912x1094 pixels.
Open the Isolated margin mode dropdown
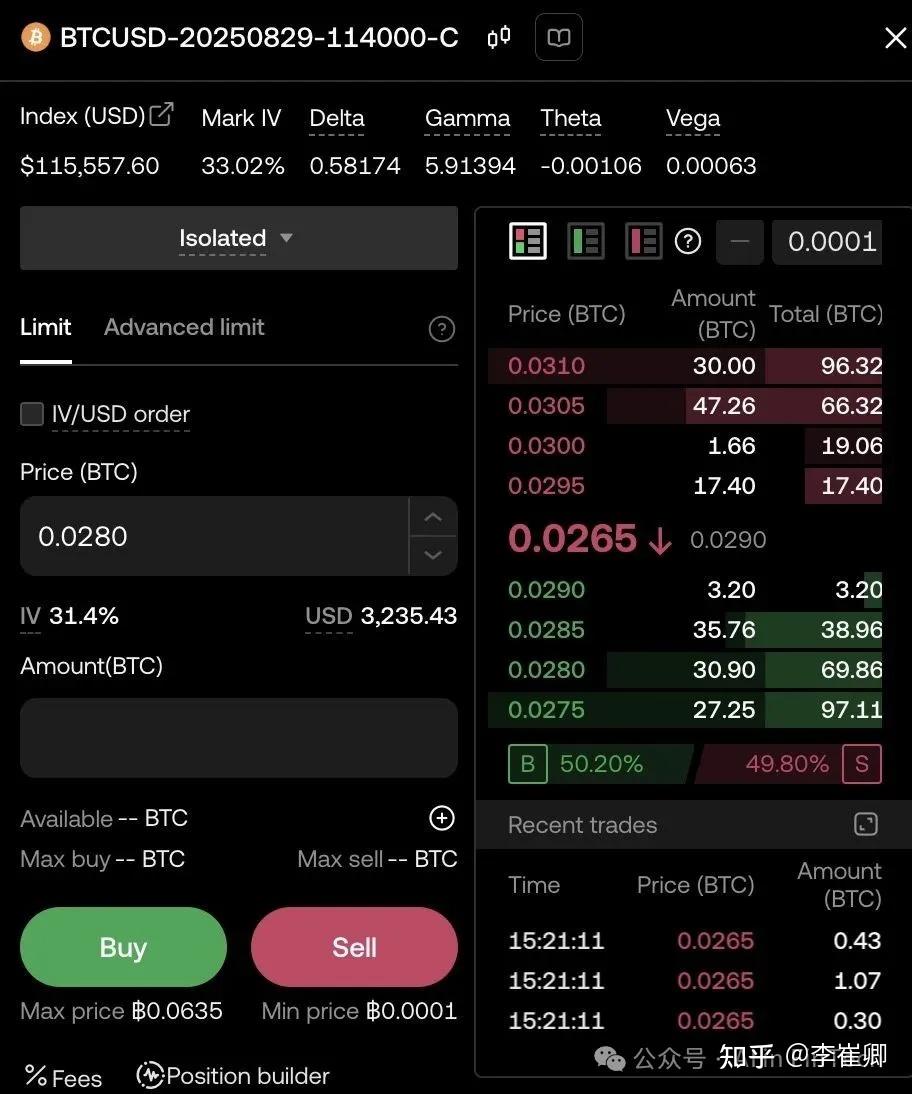(237, 238)
